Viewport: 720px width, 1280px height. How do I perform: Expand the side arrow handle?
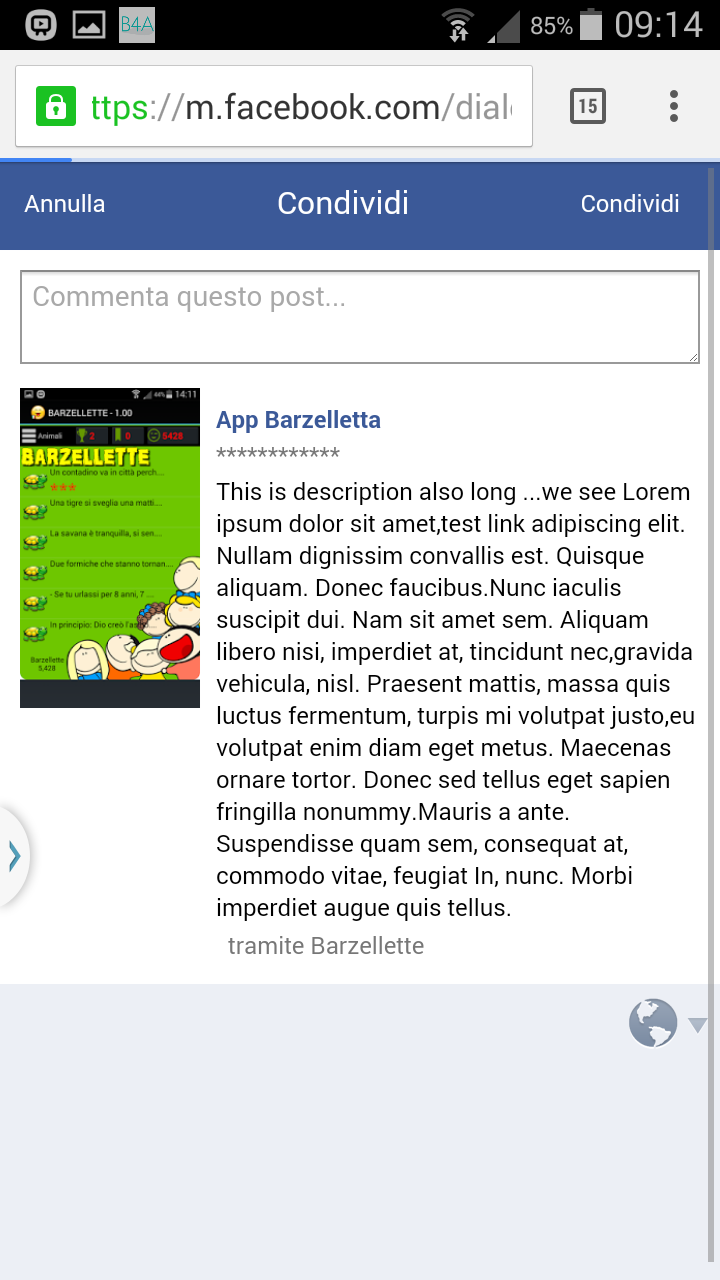14,856
